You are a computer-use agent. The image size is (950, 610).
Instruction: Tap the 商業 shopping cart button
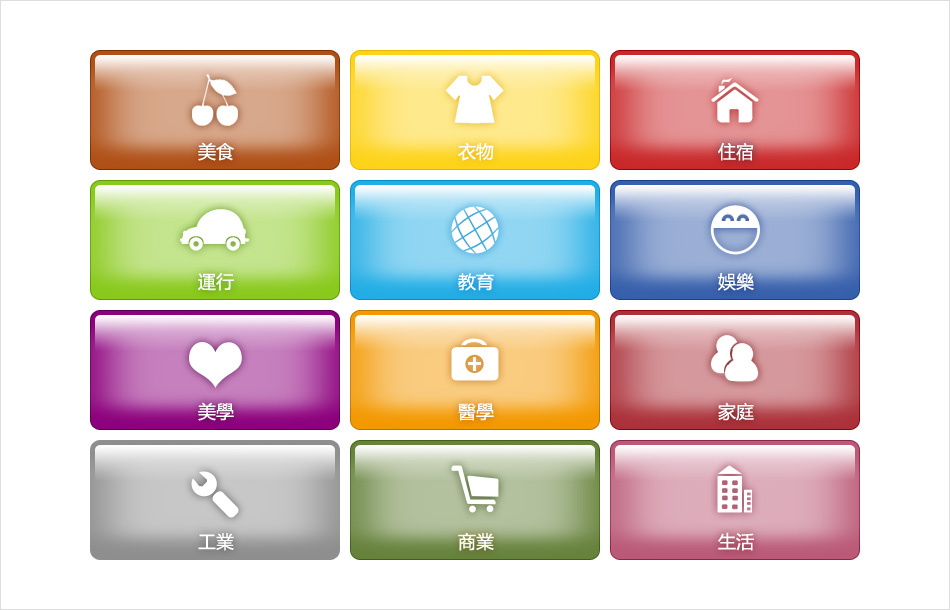click(x=475, y=500)
